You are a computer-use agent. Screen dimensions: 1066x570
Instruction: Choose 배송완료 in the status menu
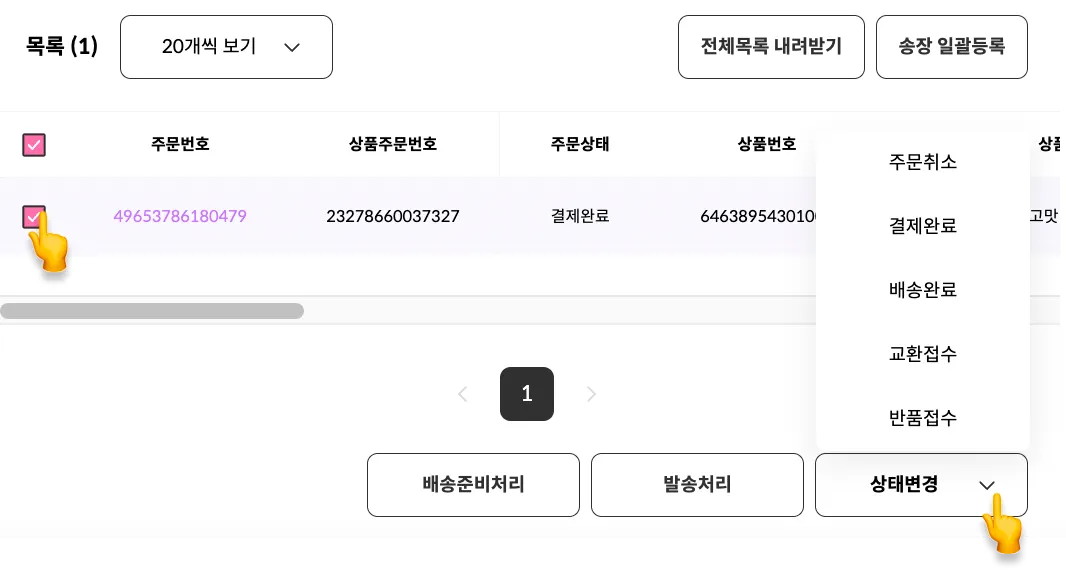click(x=923, y=290)
